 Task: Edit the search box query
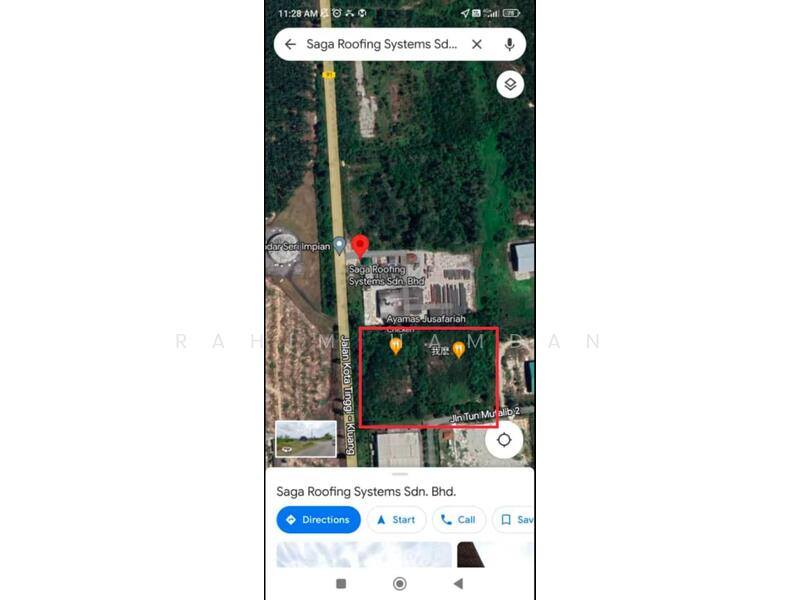tap(380, 44)
